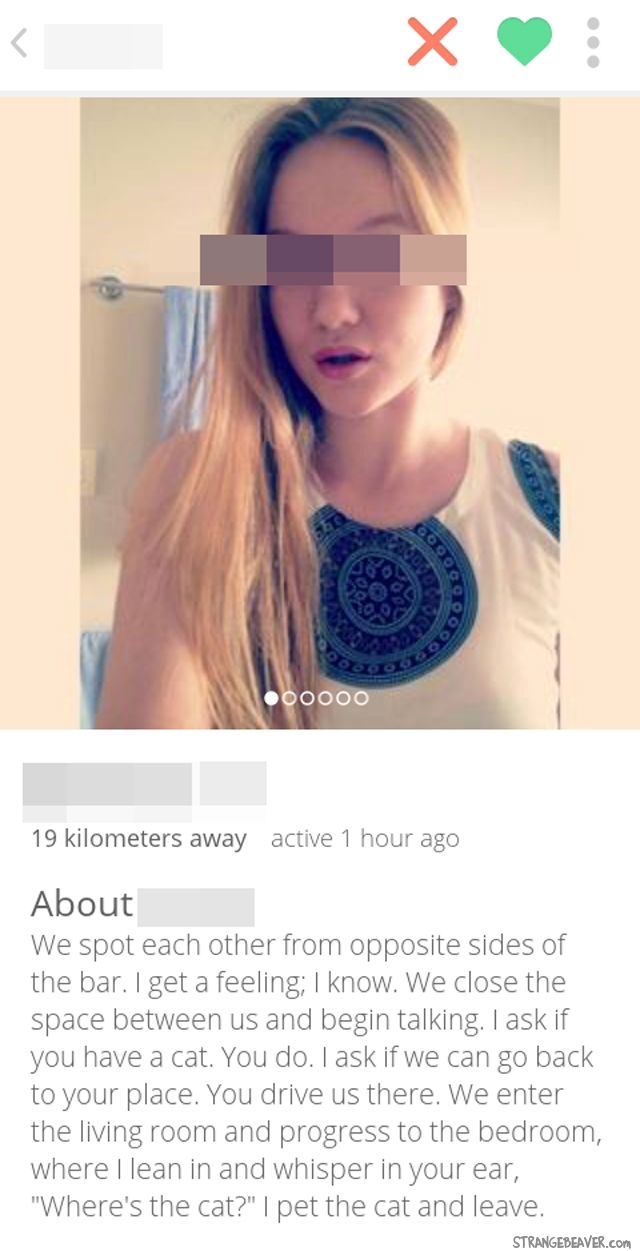This screenshot has height=1251, width=640.
Task: Tap the photo page indicator dots
Action: point(316,698)
